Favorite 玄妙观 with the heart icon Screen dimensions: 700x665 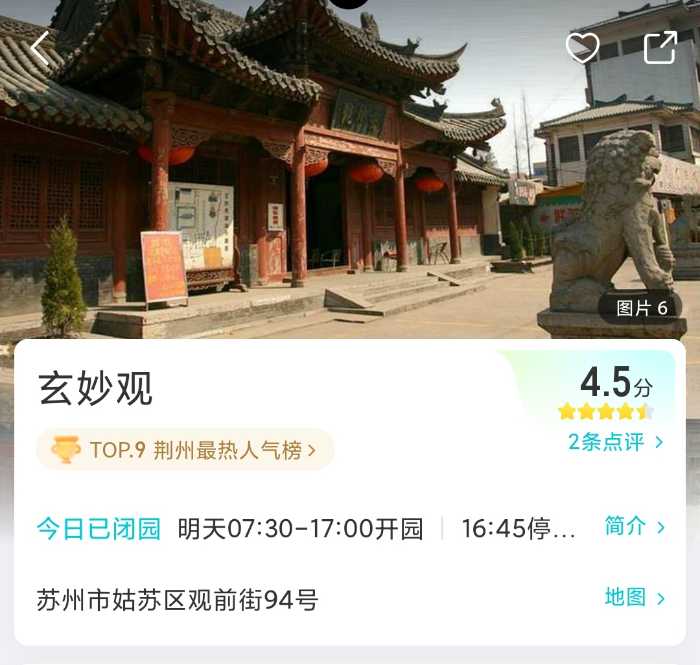(582, 47)
